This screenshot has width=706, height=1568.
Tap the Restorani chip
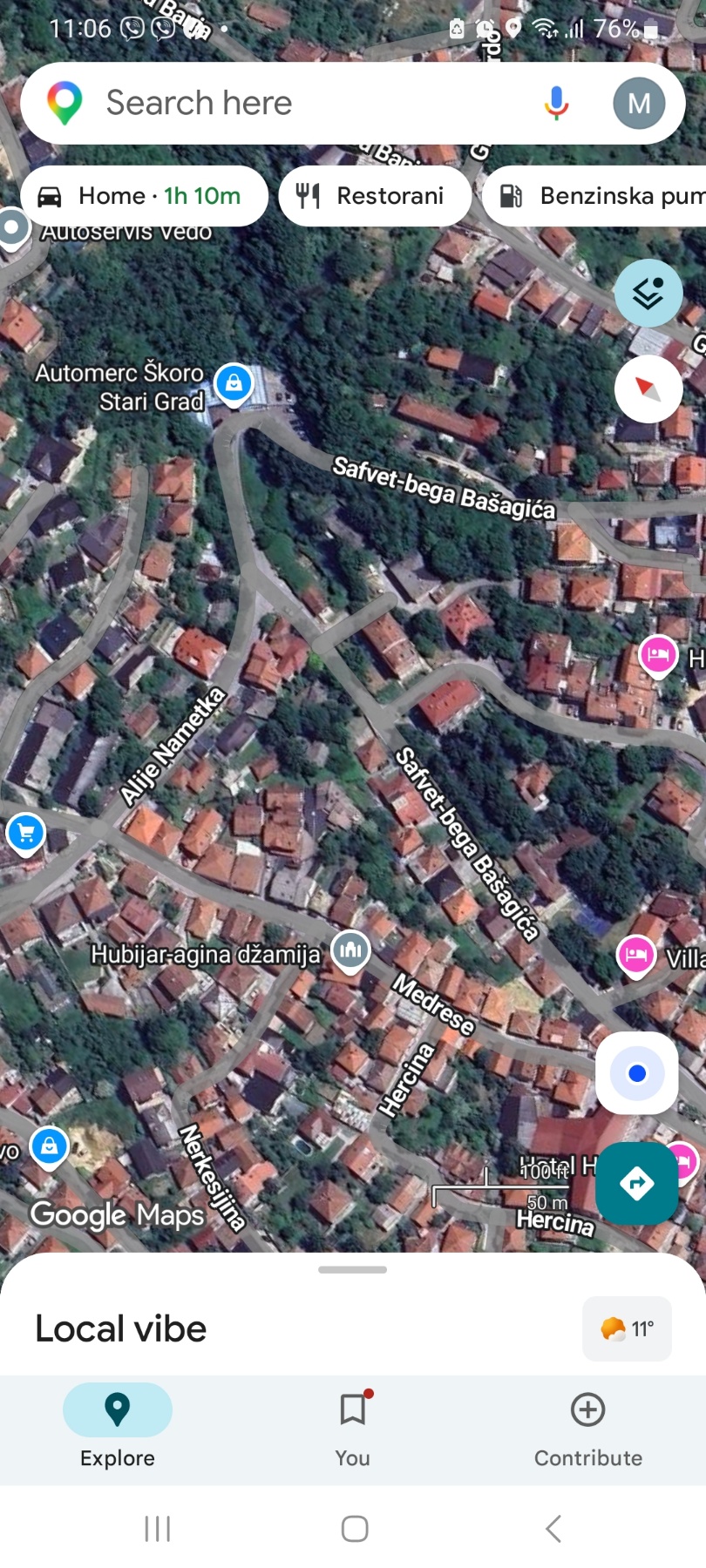click(x=374, y=196)
